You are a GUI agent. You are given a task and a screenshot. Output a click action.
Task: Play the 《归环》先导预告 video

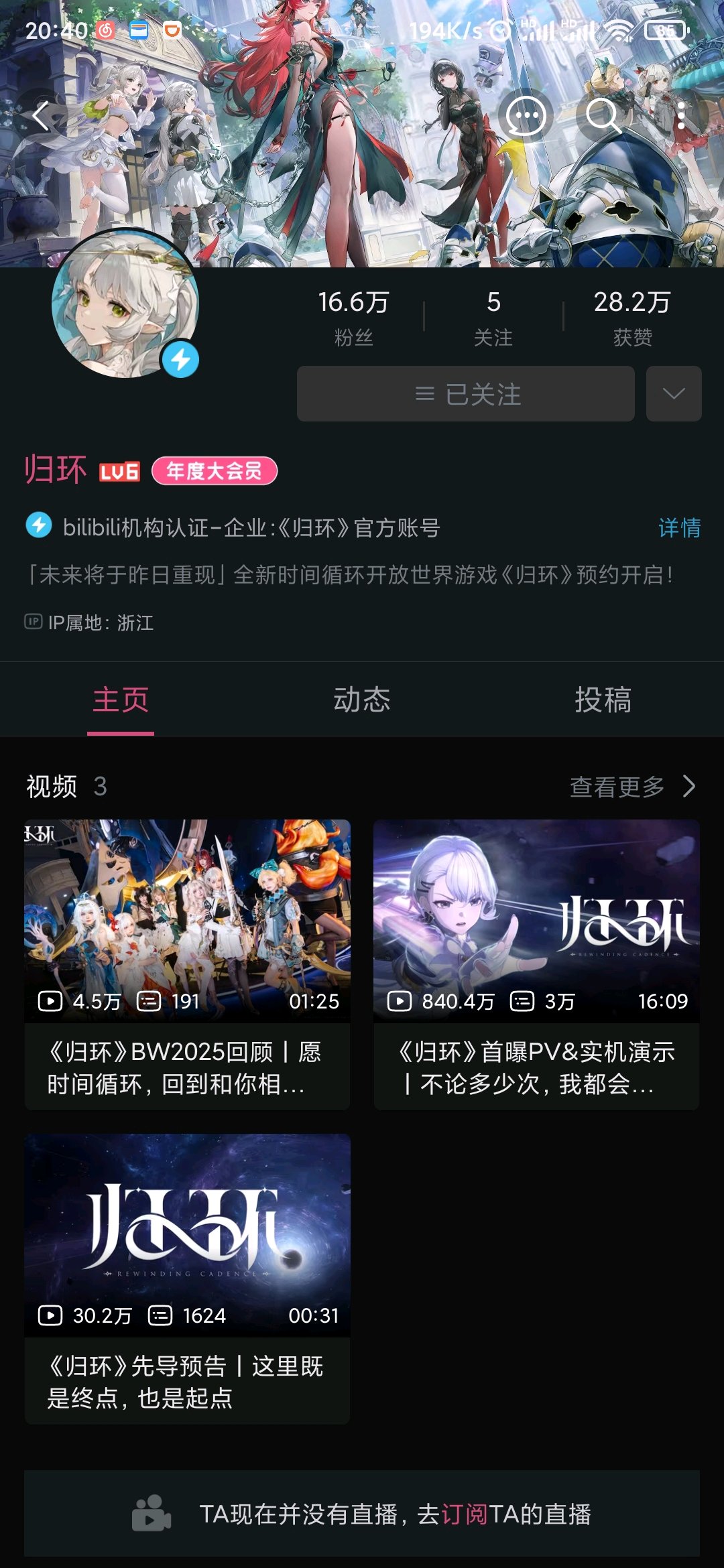point(187,1277)
